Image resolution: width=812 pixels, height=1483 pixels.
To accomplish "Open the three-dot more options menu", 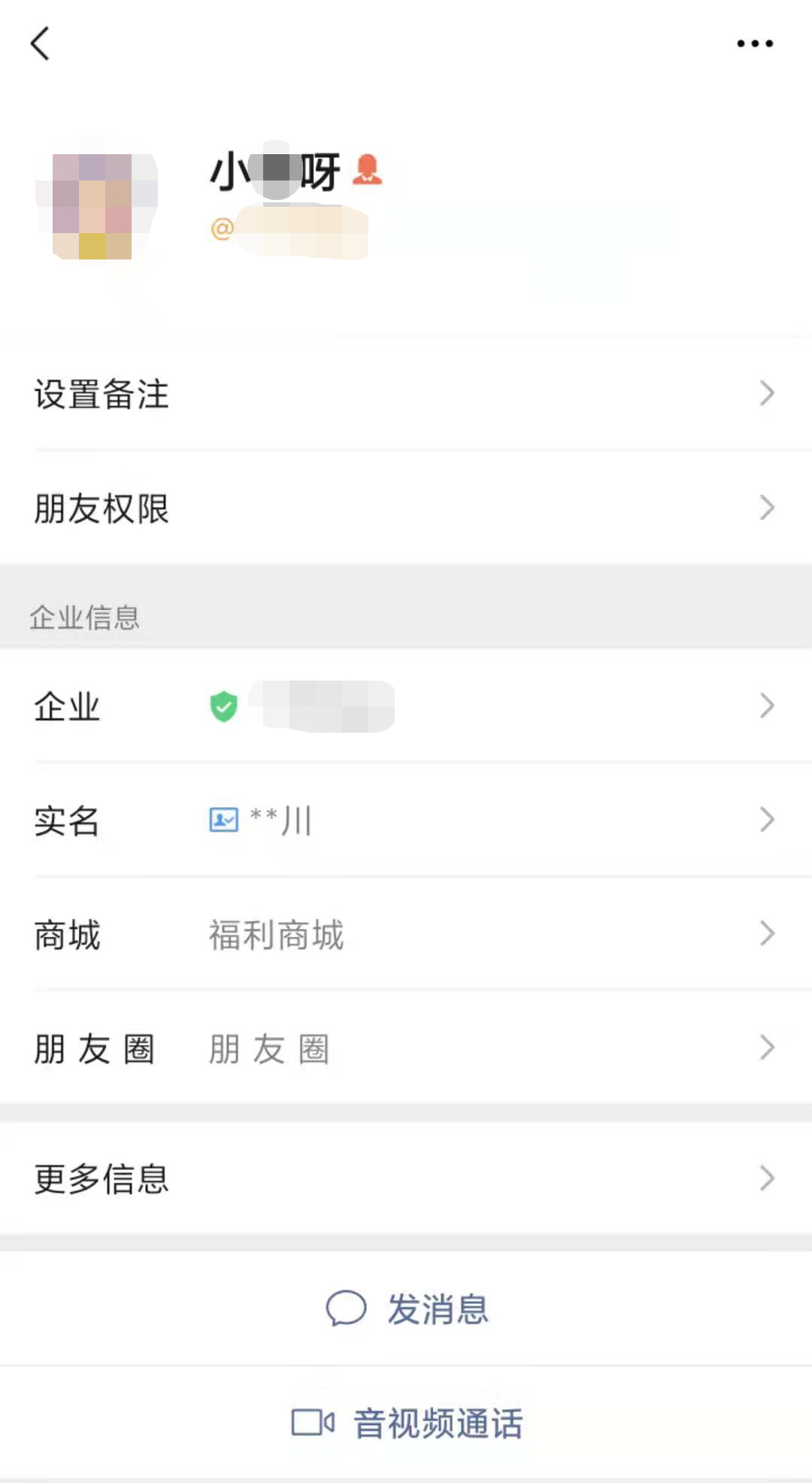I will coord(754,44).
